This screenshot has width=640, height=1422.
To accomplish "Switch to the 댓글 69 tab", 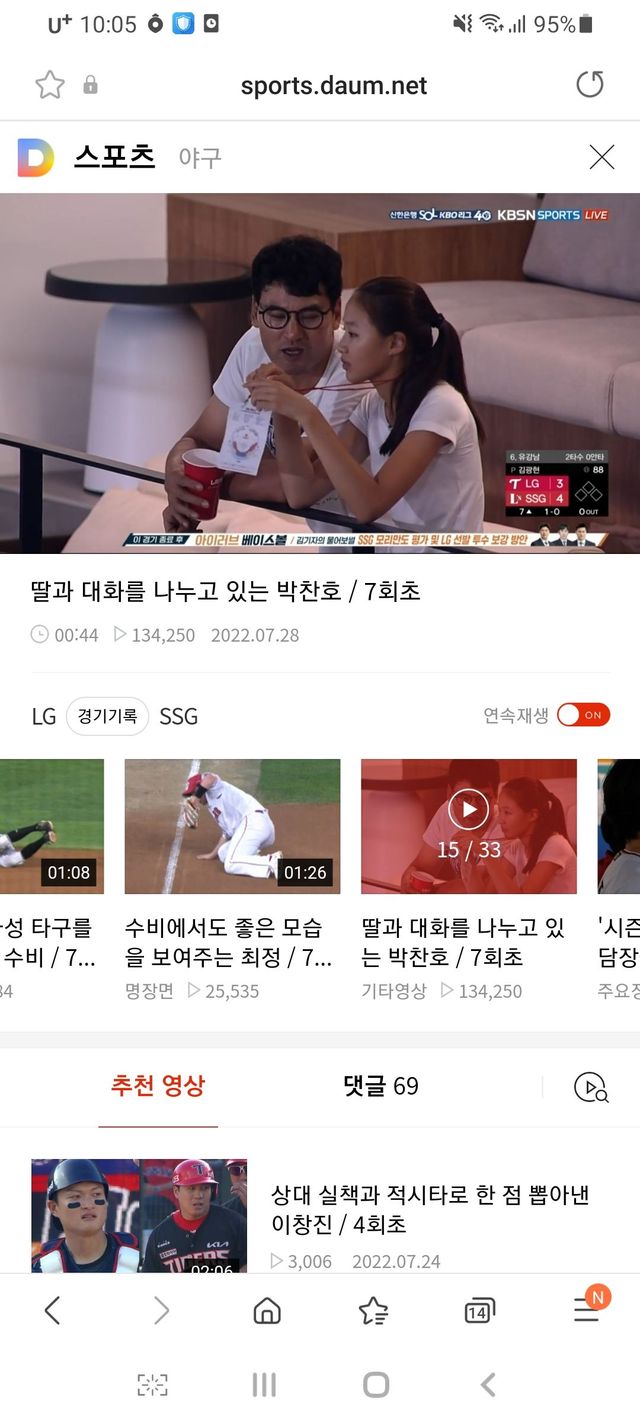I will tap(380, 1086).
